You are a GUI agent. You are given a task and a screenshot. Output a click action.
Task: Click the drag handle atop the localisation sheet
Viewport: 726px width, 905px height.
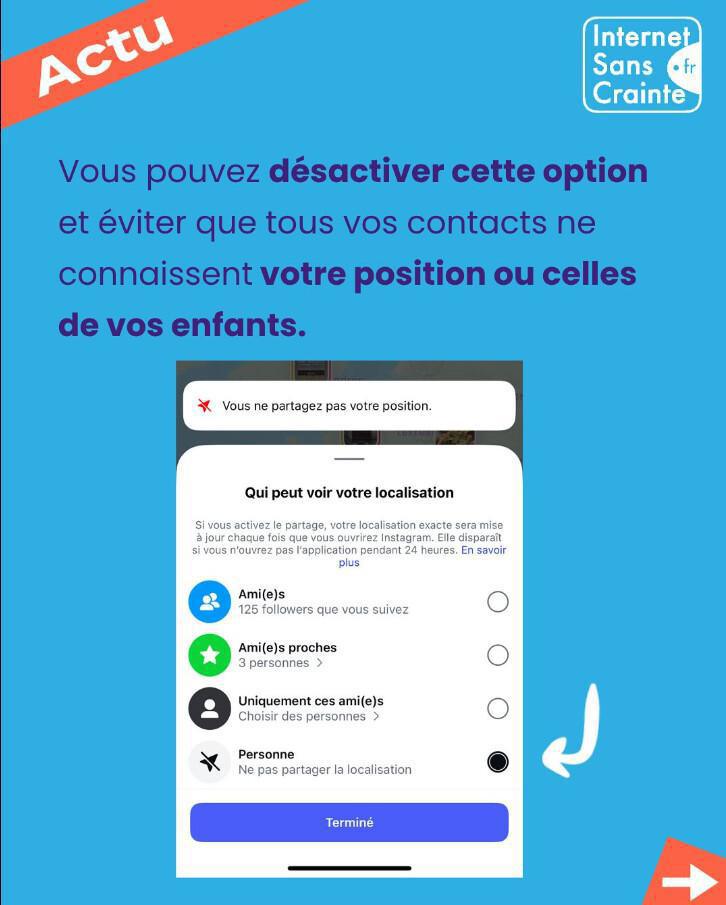(349, 457)
